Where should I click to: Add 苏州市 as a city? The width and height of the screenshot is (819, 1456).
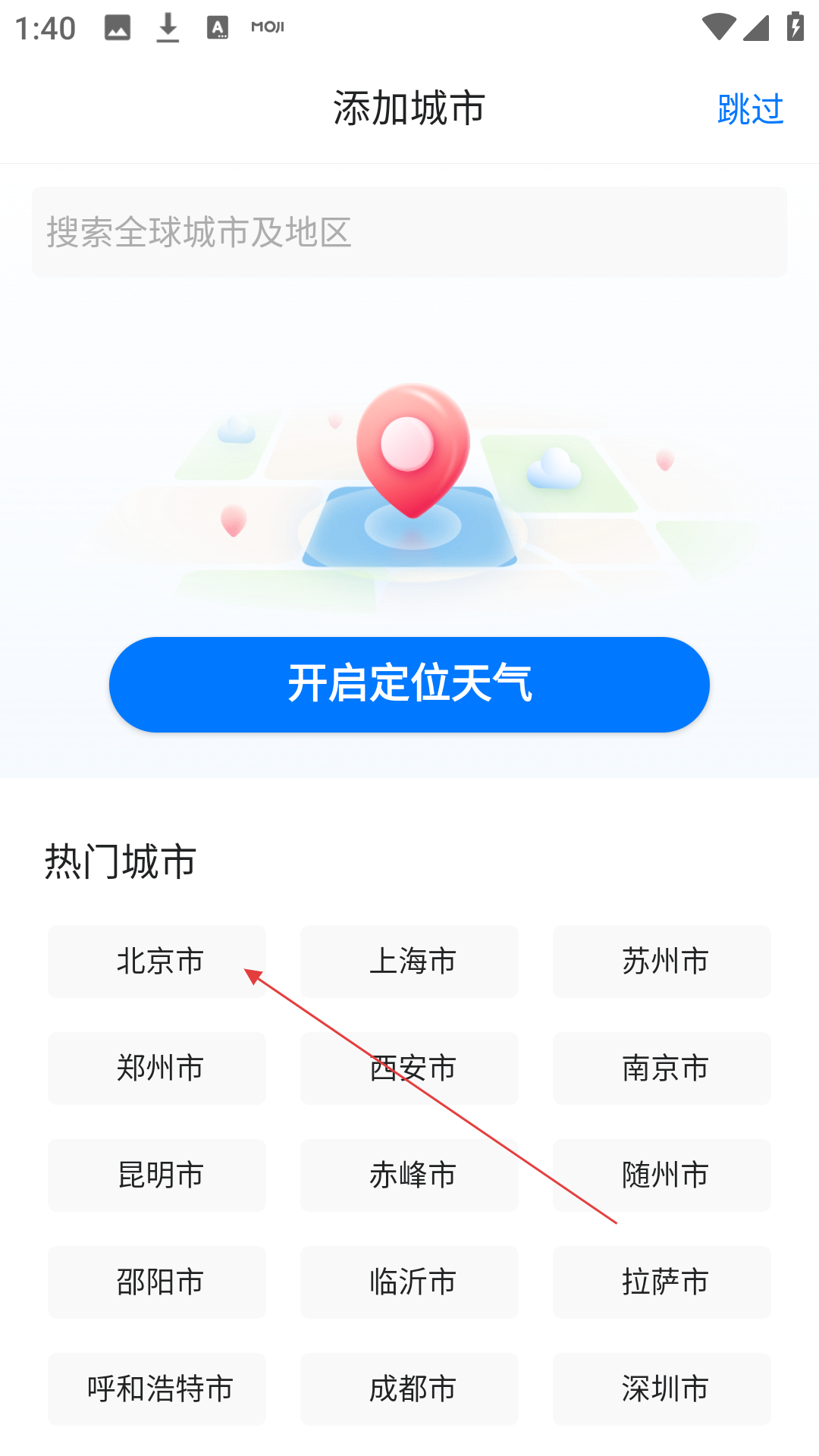(x=662, y=962)
